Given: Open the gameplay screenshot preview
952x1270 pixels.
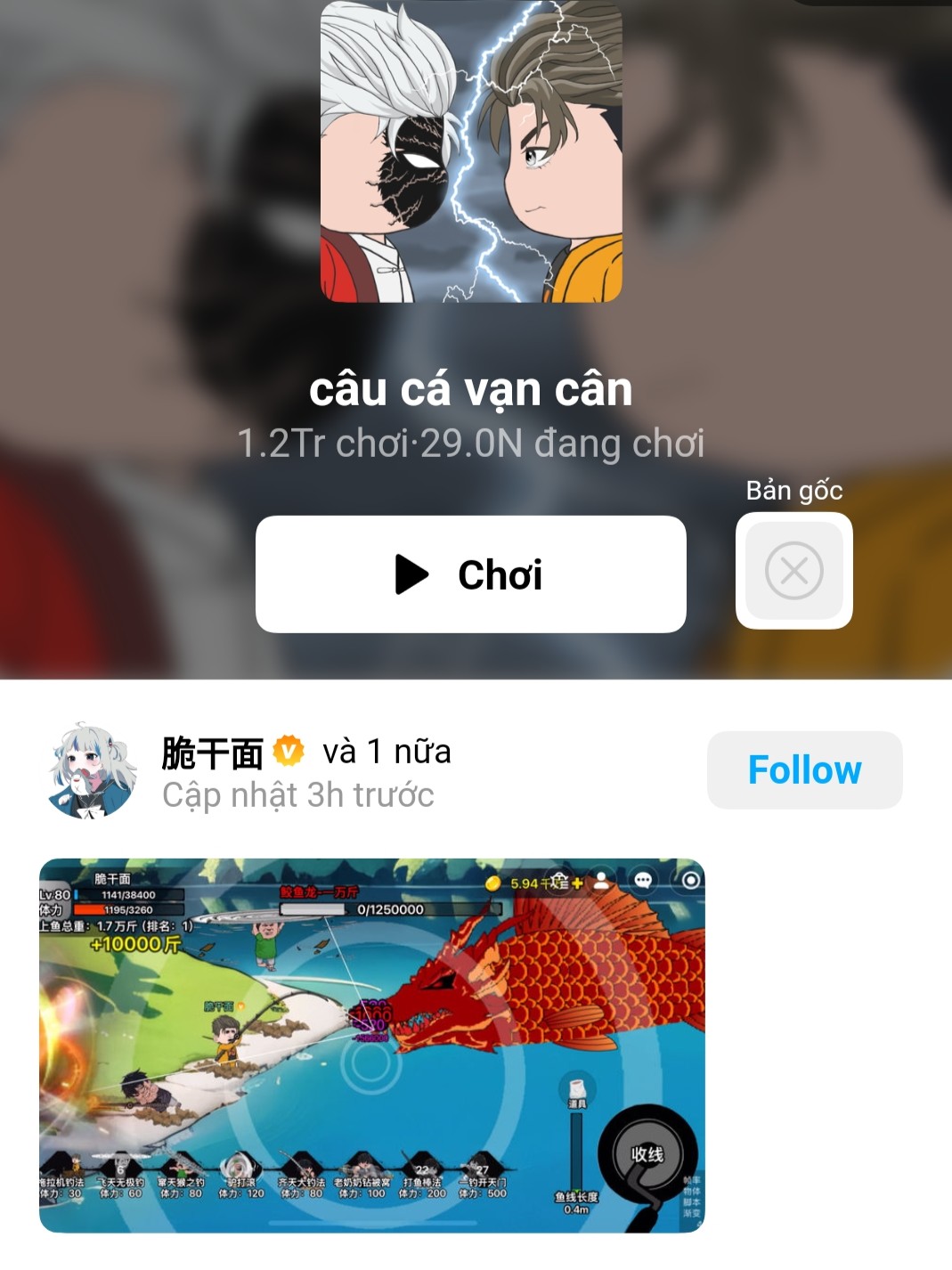Looking at the screenshot, I should [x=370, y=1042].
